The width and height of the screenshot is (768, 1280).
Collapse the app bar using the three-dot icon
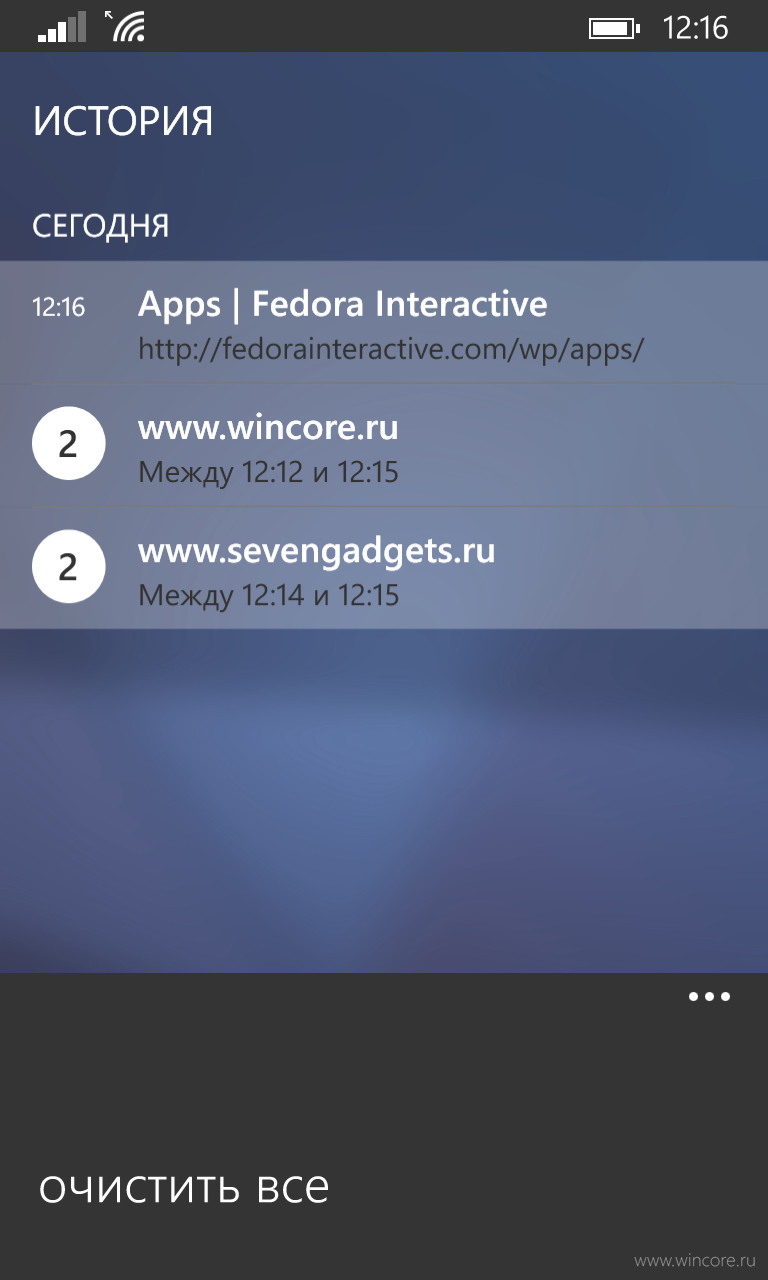coord(710,996)
